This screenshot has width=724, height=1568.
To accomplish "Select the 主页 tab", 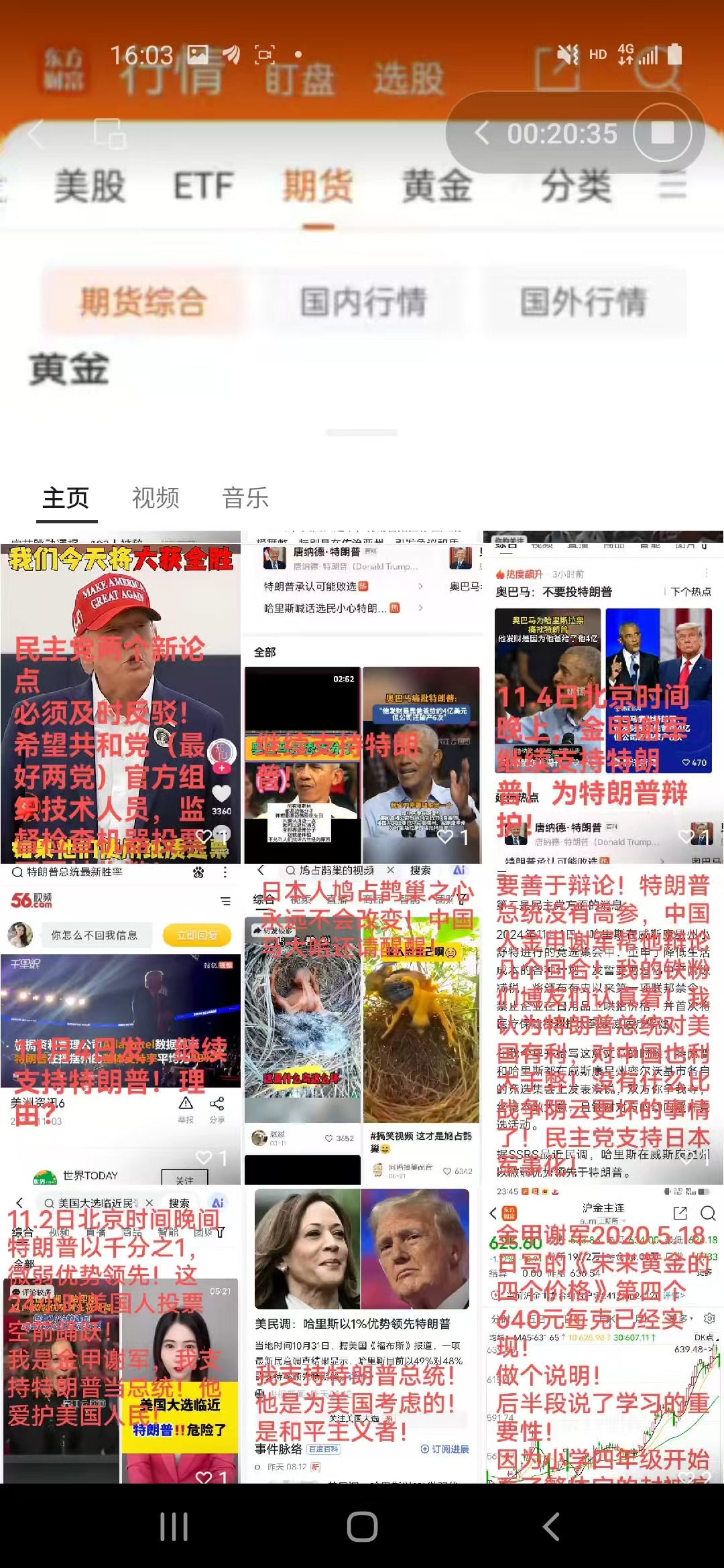I will coord(66,498).
